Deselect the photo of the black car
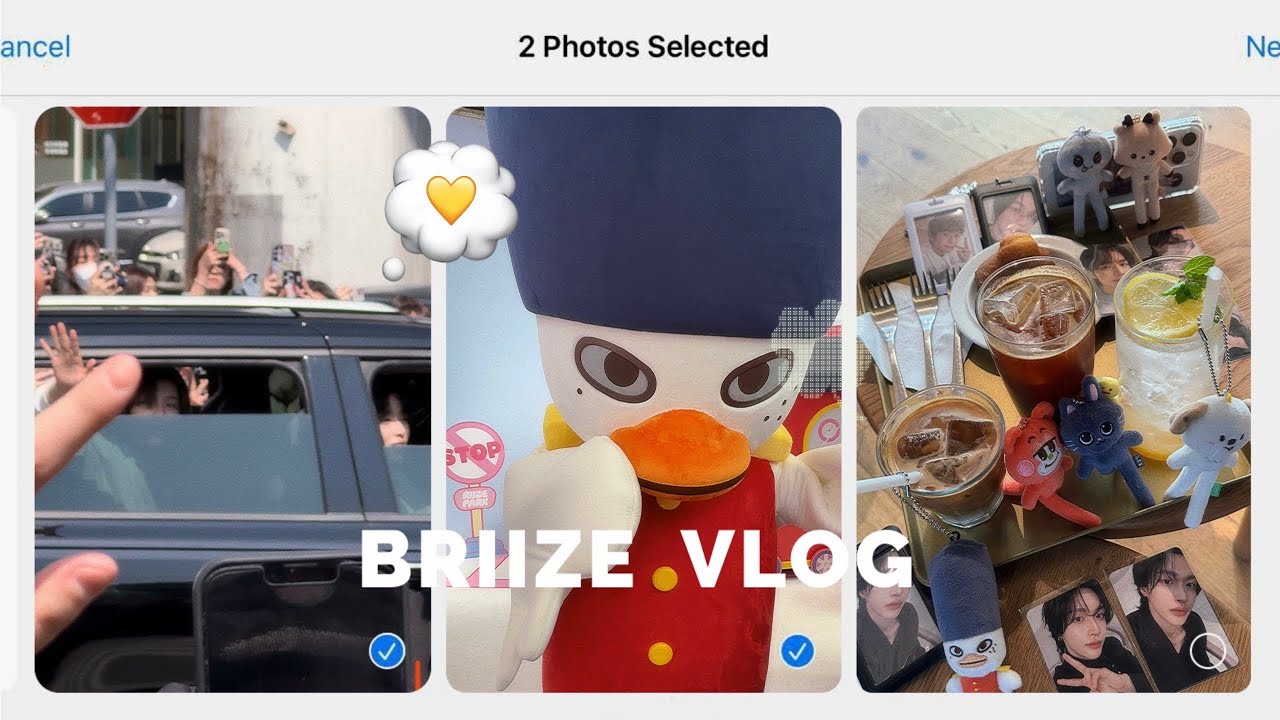The width and height of the screenshot is (1280, 720). pyautogui.click(x=386, y=652)
